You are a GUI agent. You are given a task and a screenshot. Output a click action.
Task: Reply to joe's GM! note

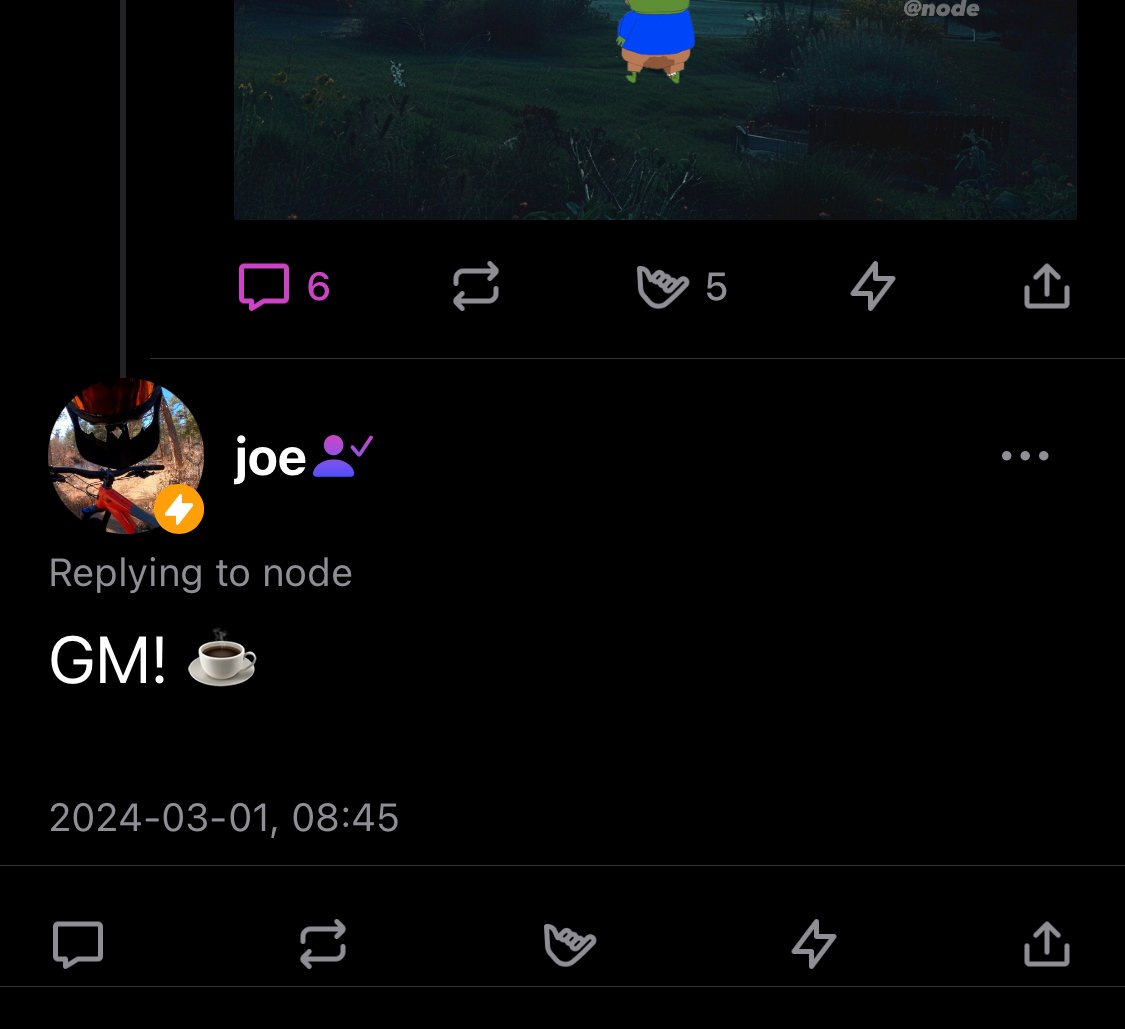tap(78, 944)
